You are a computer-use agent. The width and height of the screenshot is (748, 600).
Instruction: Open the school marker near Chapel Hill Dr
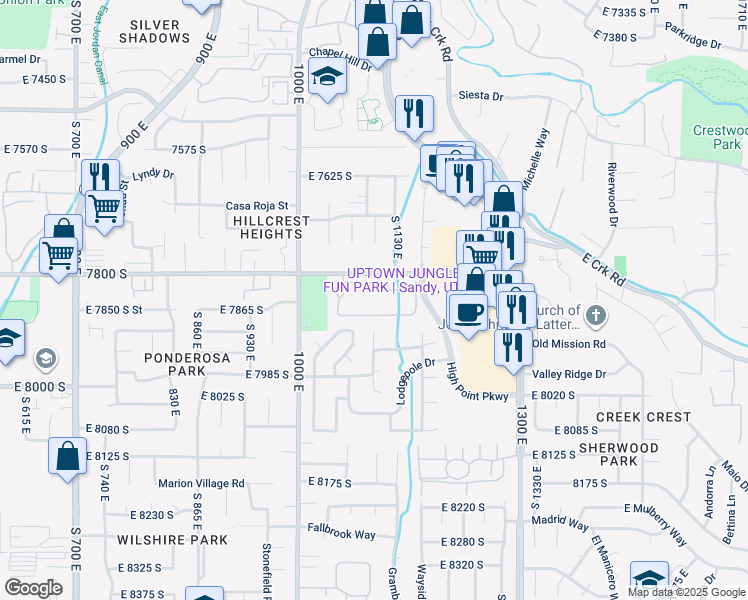[326, 78]
